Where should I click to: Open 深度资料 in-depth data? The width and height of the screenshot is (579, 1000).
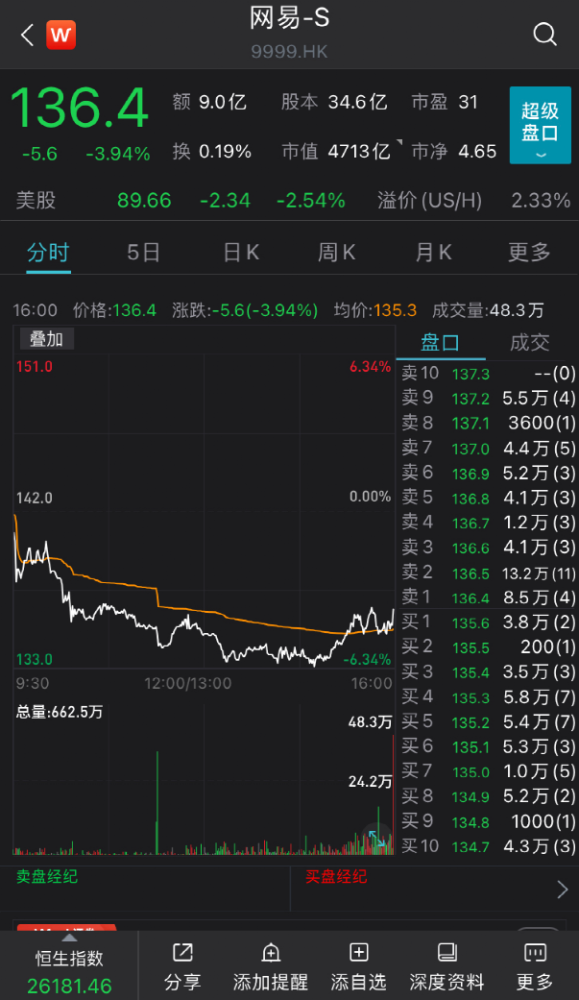coord(447,967)
